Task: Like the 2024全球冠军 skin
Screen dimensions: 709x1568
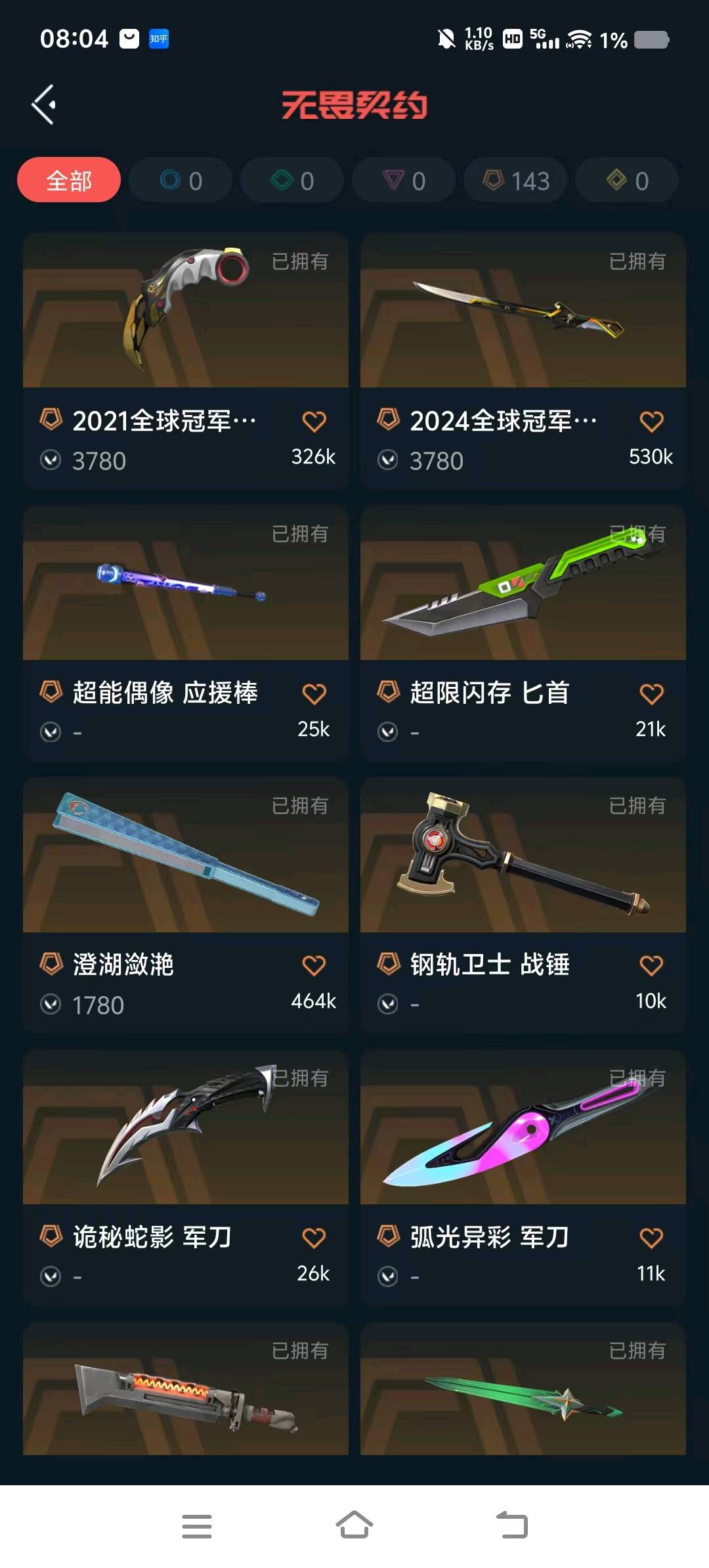Action: (651, 422)
